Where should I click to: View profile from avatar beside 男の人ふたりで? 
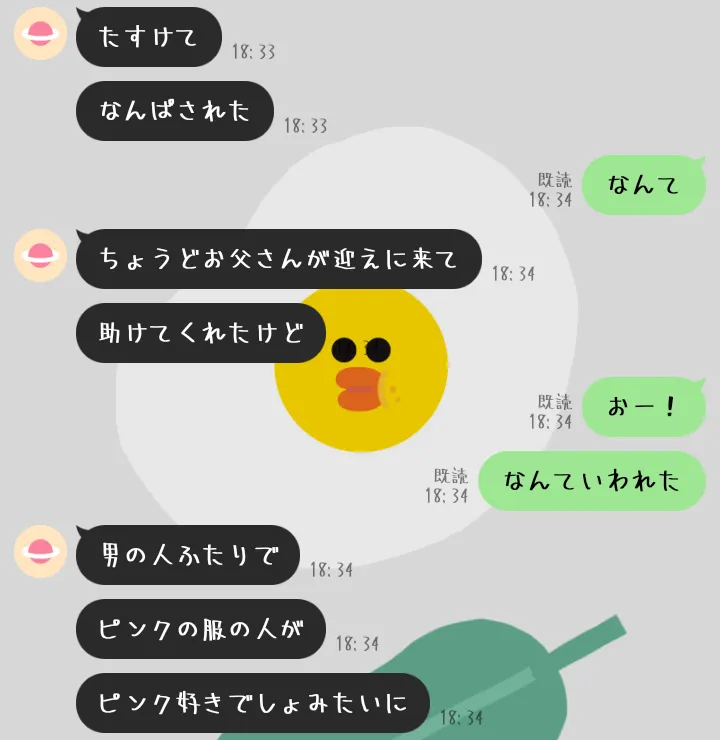click(x=40, y=552)
